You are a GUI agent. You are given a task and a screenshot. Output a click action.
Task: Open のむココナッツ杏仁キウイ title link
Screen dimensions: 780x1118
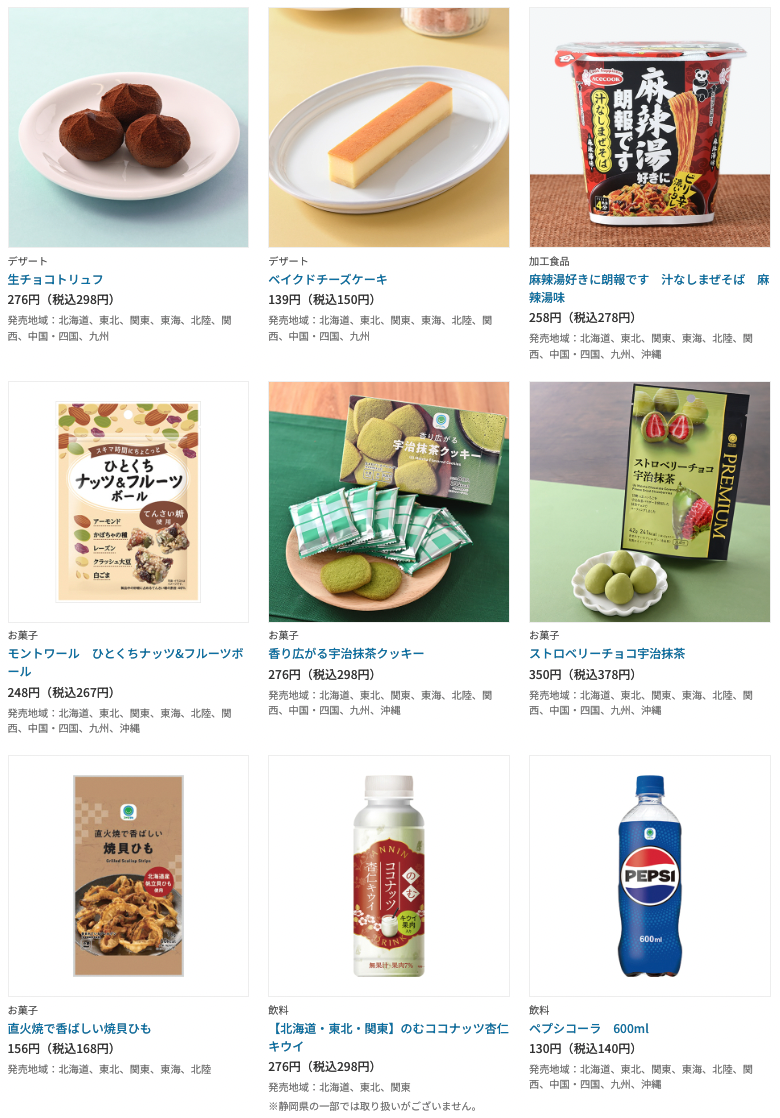[388, 1037]
